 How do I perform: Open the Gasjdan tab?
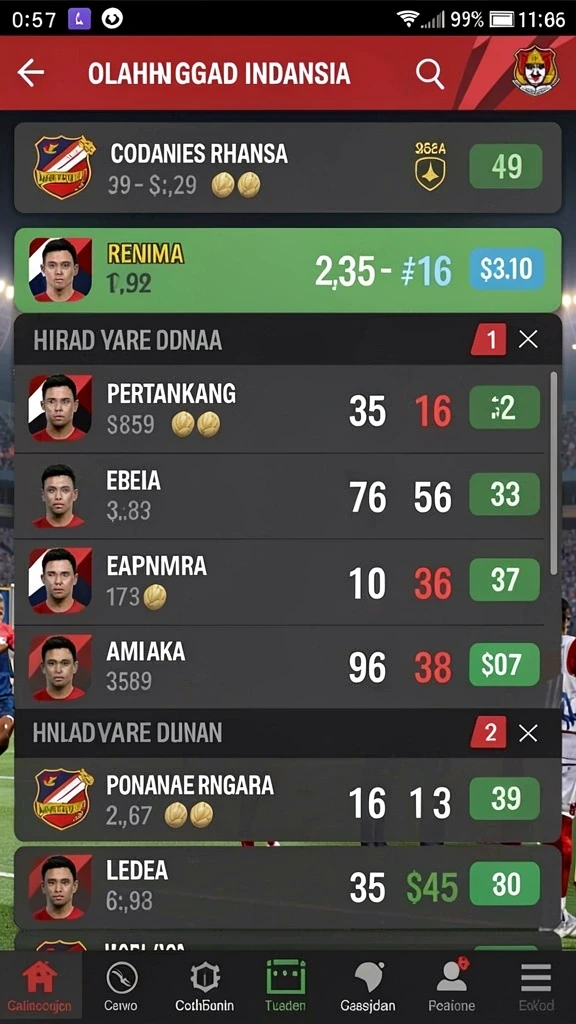(x=369, y=987)
